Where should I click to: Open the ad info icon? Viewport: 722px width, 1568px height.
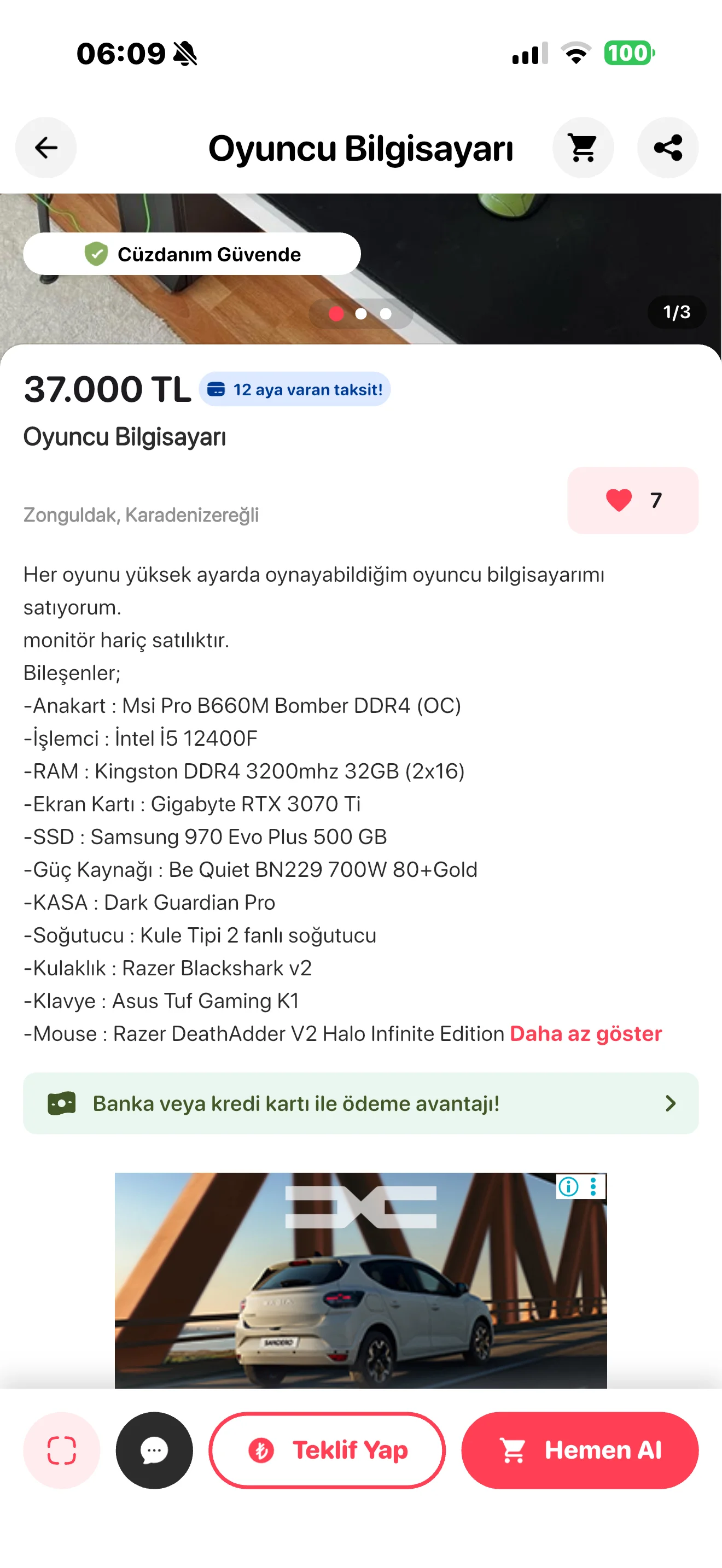568,1186
